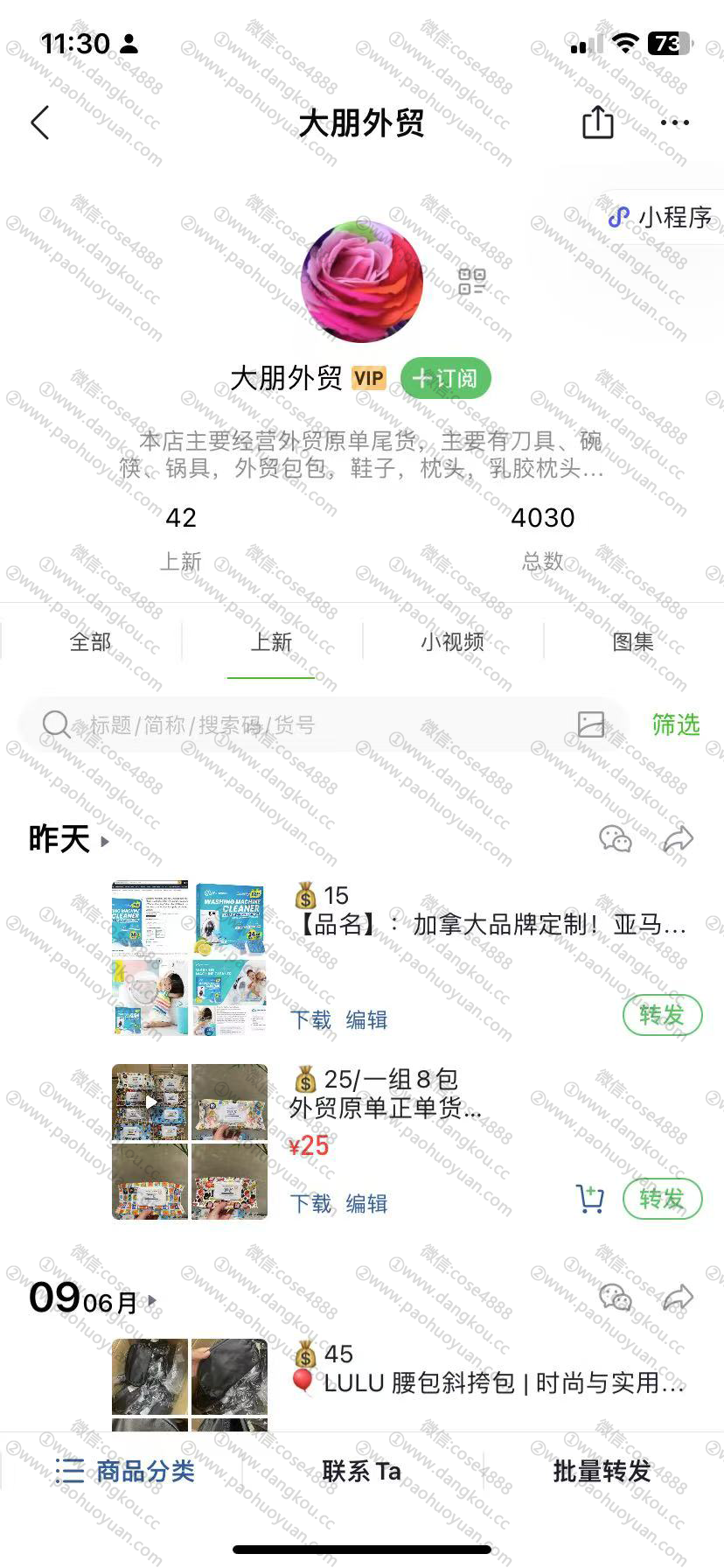Subscribe with the 订阅 button
The width and height of the screenshot is (724, 1568).
click(446, 378)
